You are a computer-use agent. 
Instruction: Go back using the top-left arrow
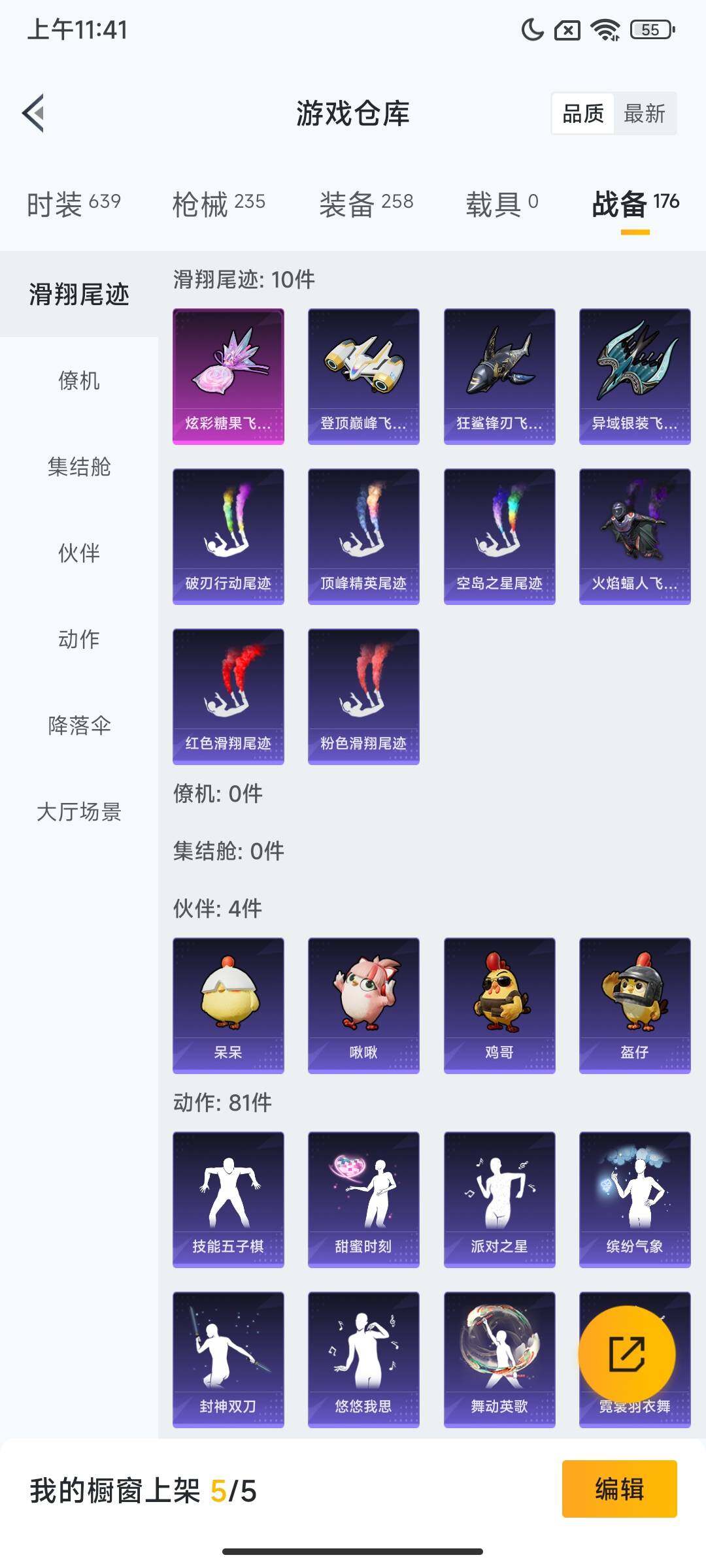34,114
